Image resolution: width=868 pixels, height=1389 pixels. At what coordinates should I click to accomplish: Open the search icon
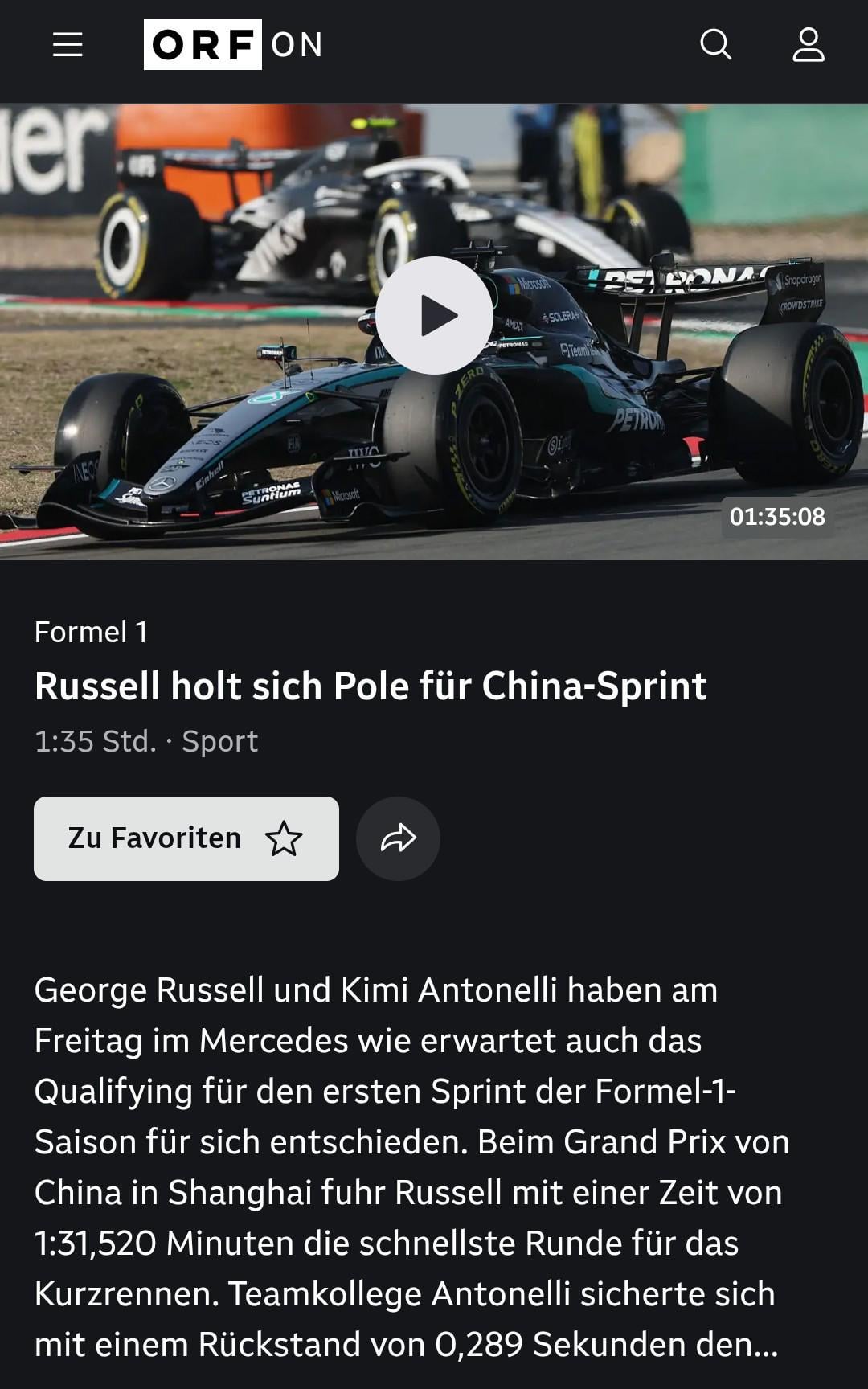(715, 45)
